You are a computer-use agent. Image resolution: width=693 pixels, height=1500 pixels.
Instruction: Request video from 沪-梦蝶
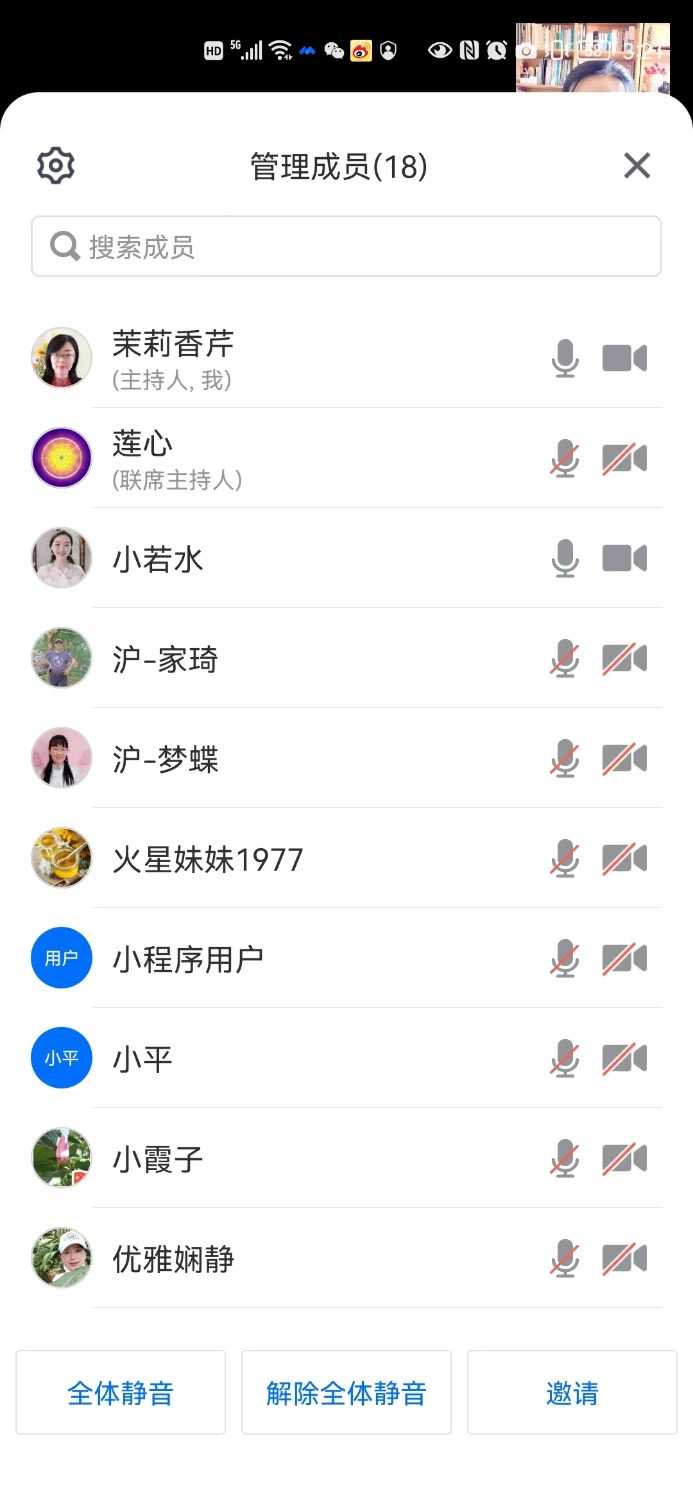coord(625,758)
